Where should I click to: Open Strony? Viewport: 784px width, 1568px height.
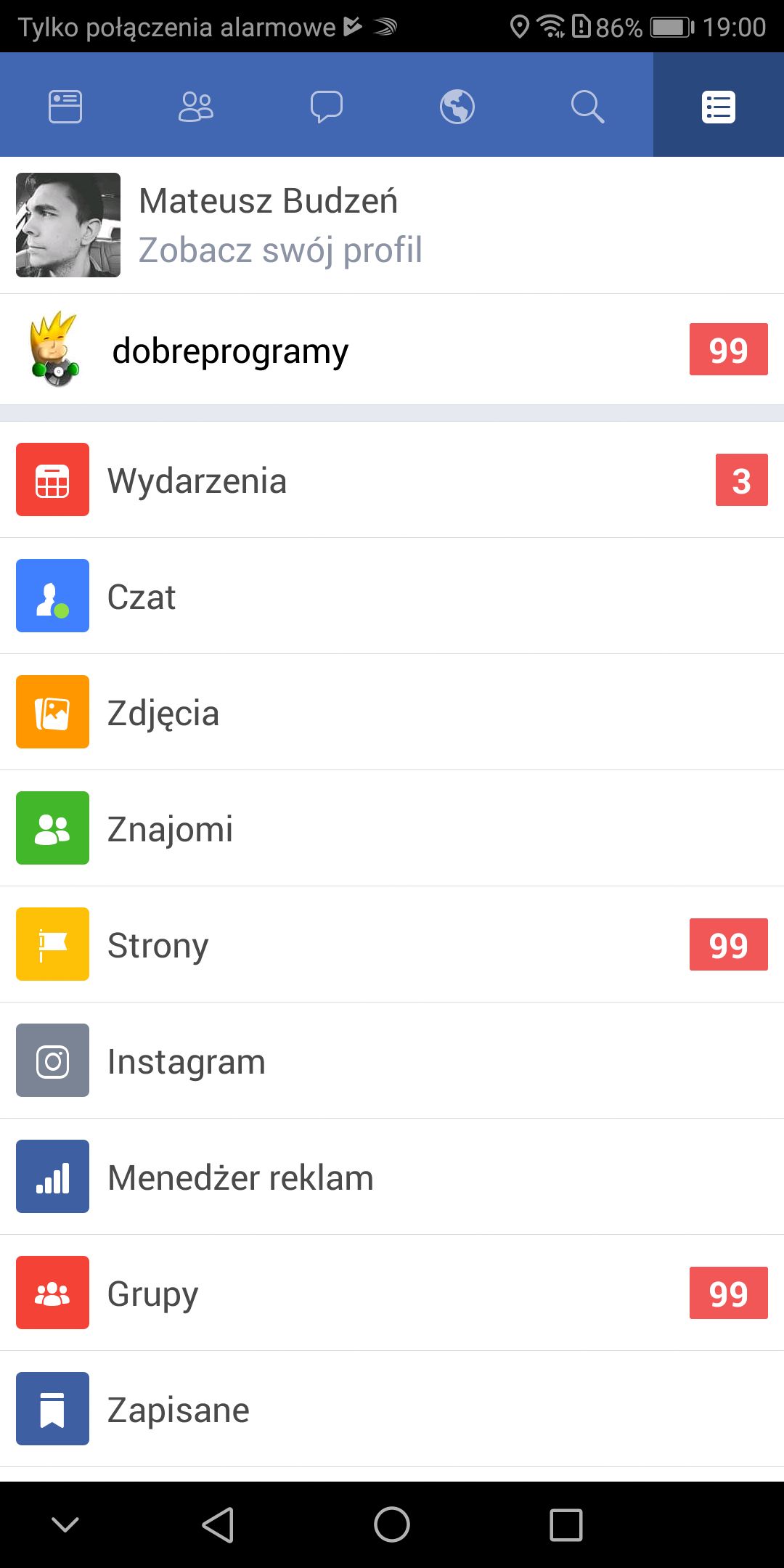[x=392, y=944]
